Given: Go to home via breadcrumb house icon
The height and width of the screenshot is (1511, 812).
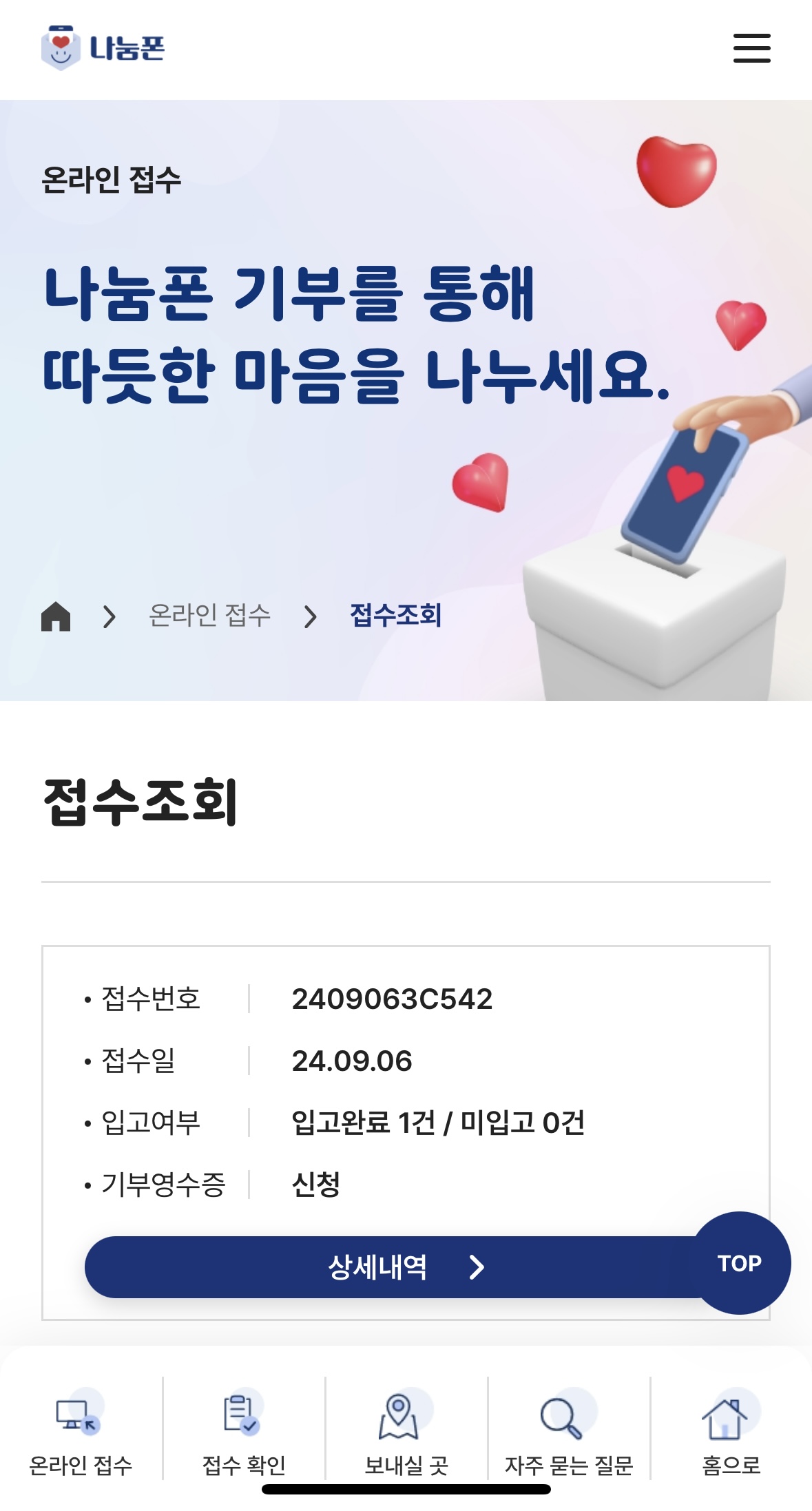Looking at the screenshot, I should pyautogui.click(x=56, y=616).
